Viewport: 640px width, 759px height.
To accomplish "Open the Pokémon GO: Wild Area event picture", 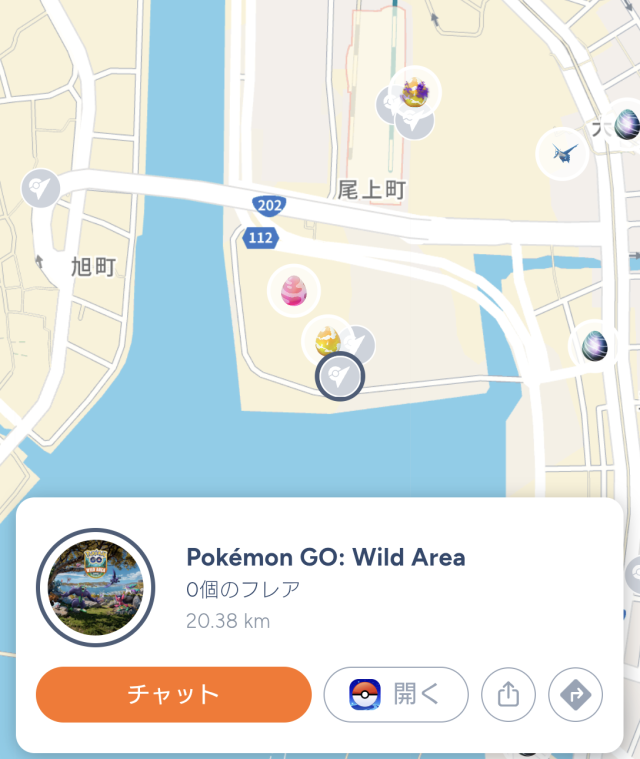I will (x=96, y=588).
